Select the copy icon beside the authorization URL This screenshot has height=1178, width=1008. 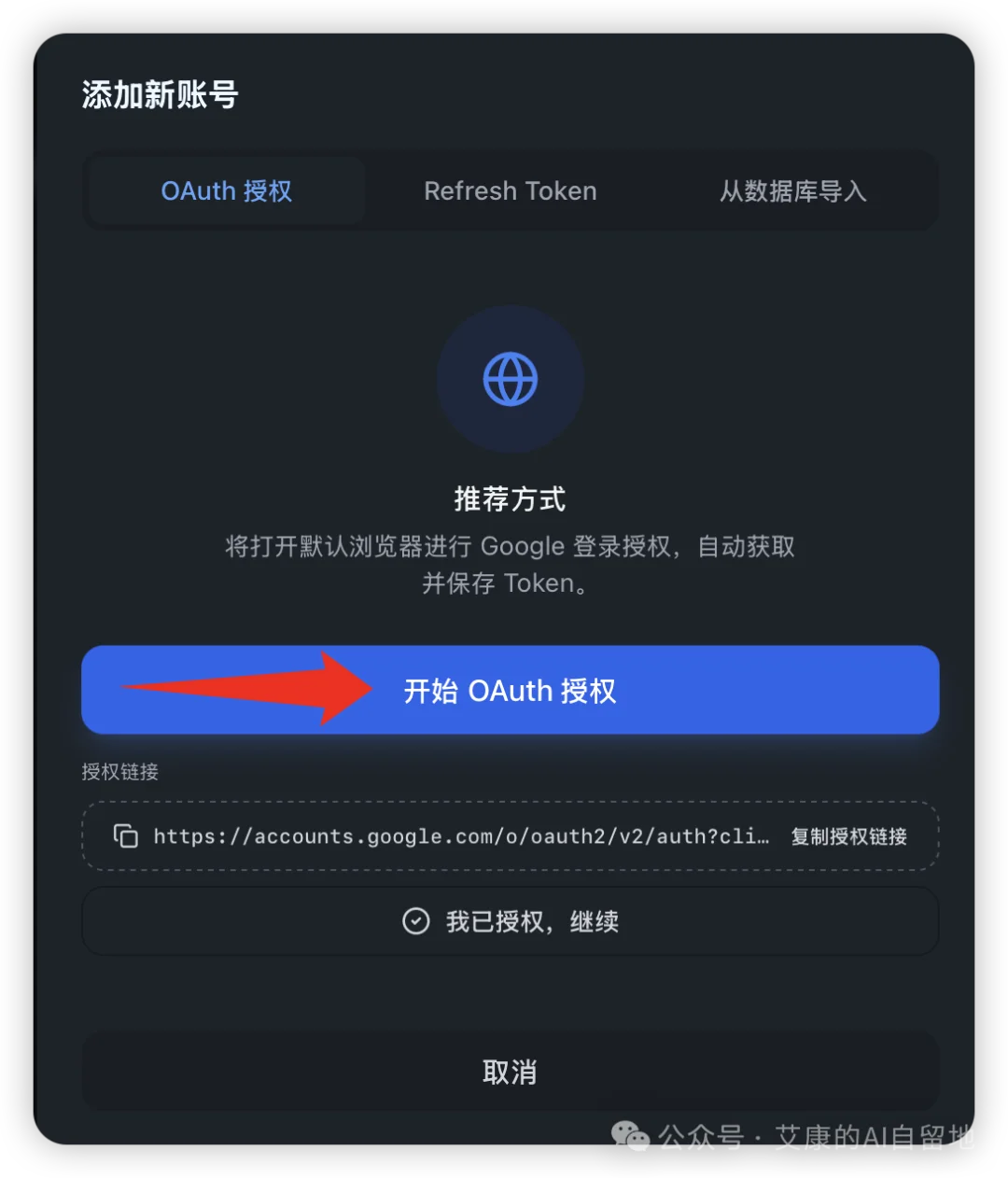click(x=125, y=835)
